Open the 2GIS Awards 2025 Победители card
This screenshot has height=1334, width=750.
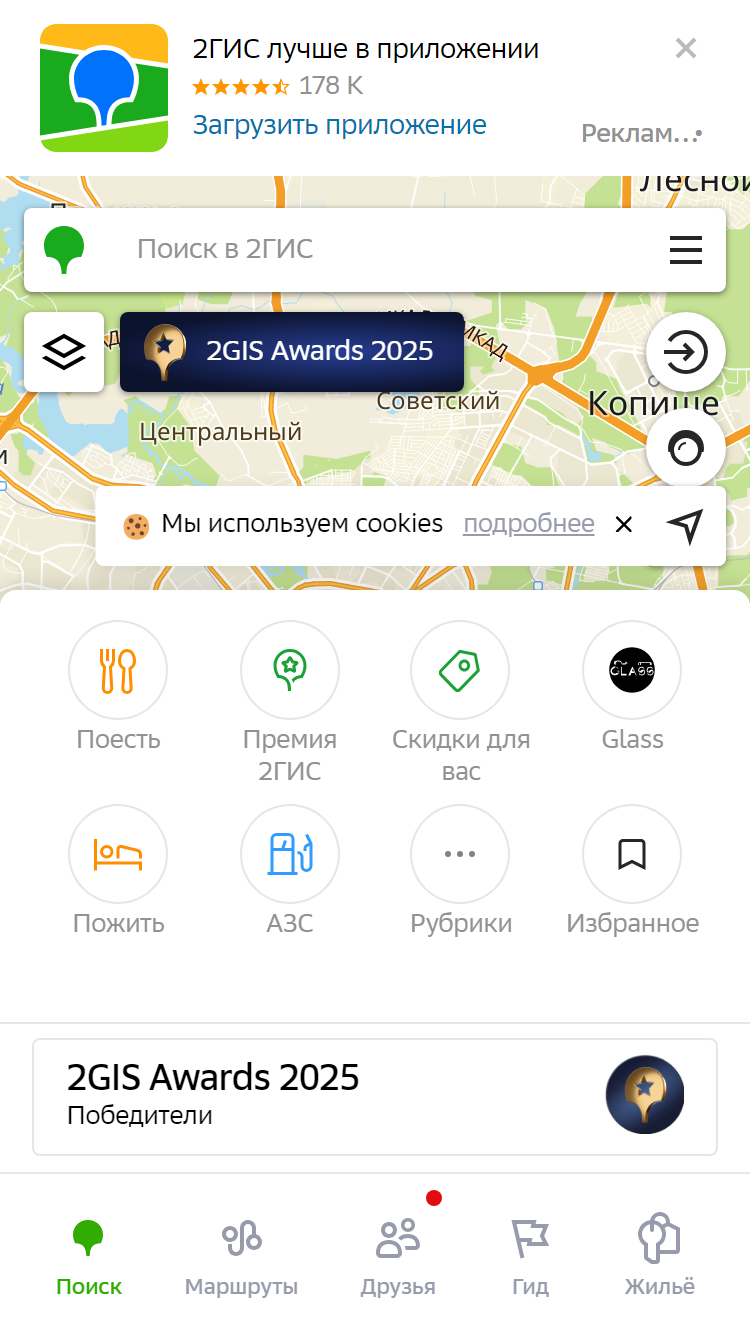375,1097
